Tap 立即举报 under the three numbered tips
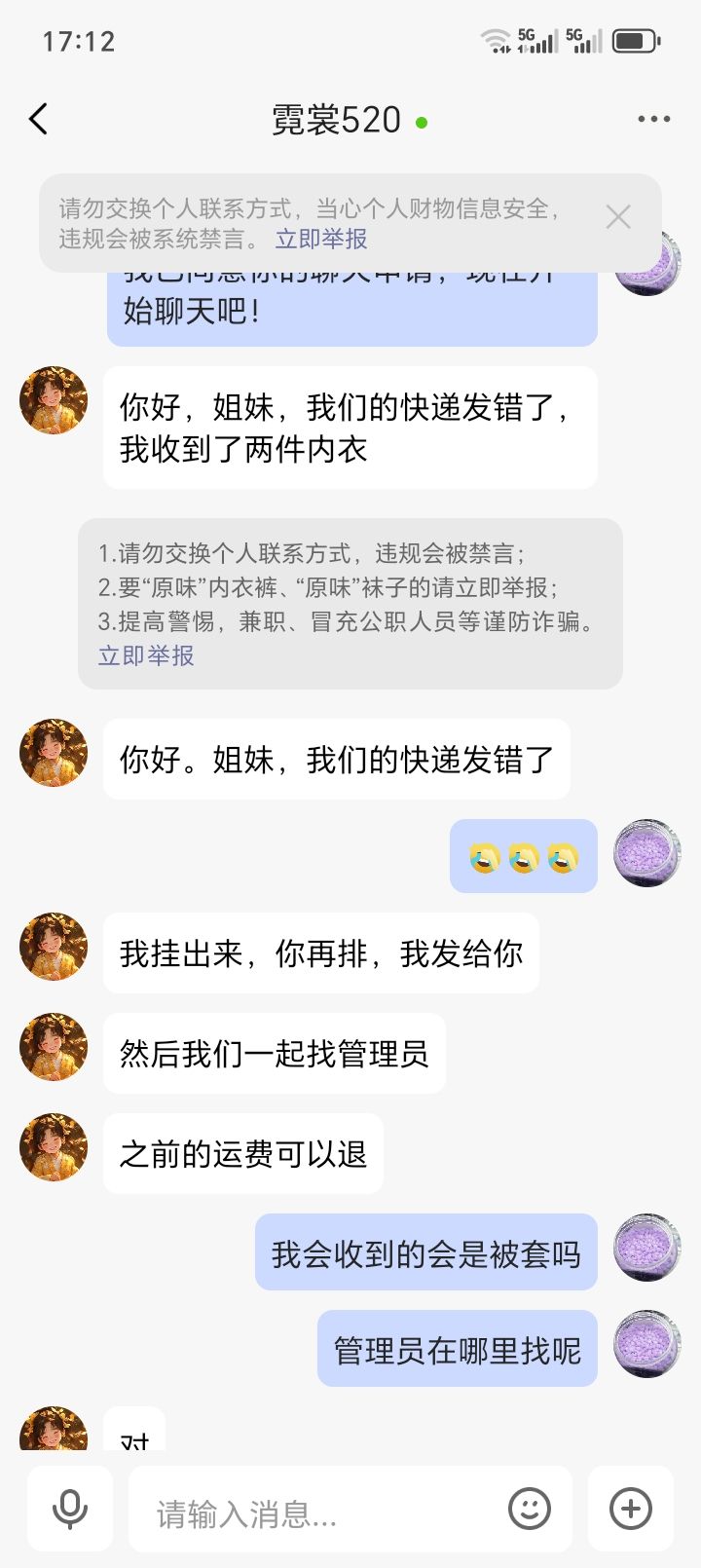The width and height of the screenshot is (701, 1568). [146, 655]
